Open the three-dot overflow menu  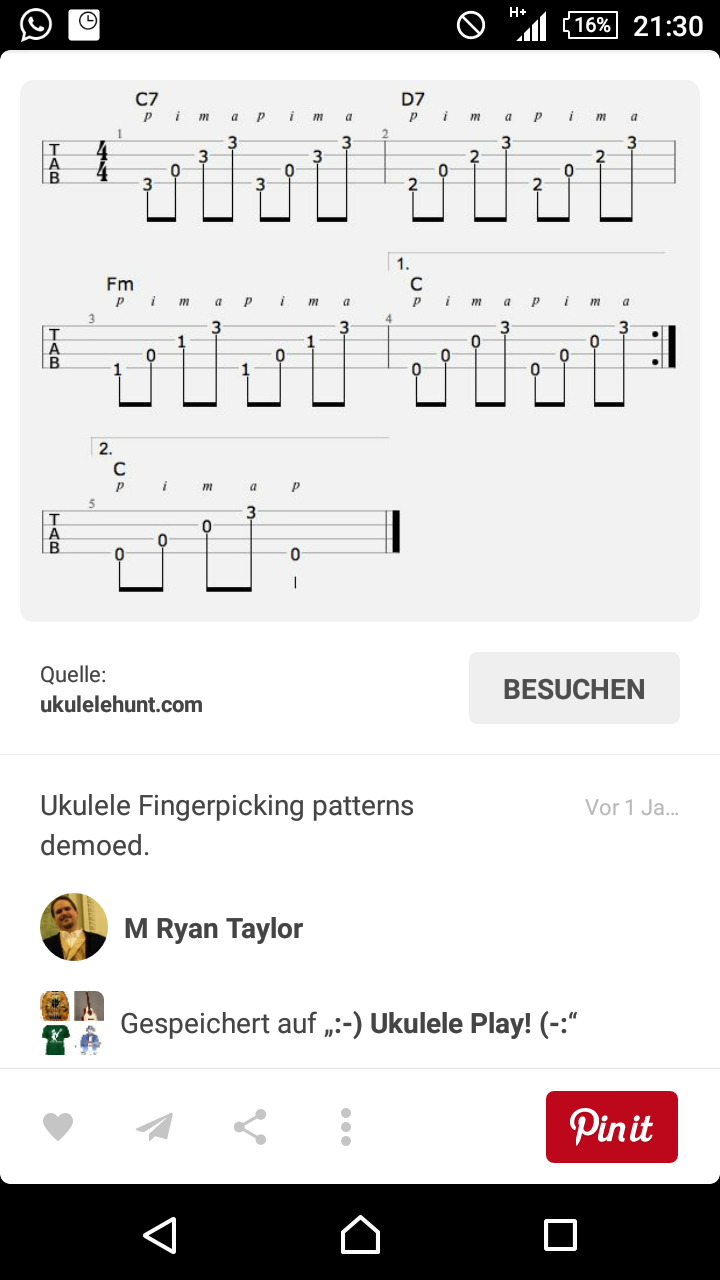(345, 1126)
